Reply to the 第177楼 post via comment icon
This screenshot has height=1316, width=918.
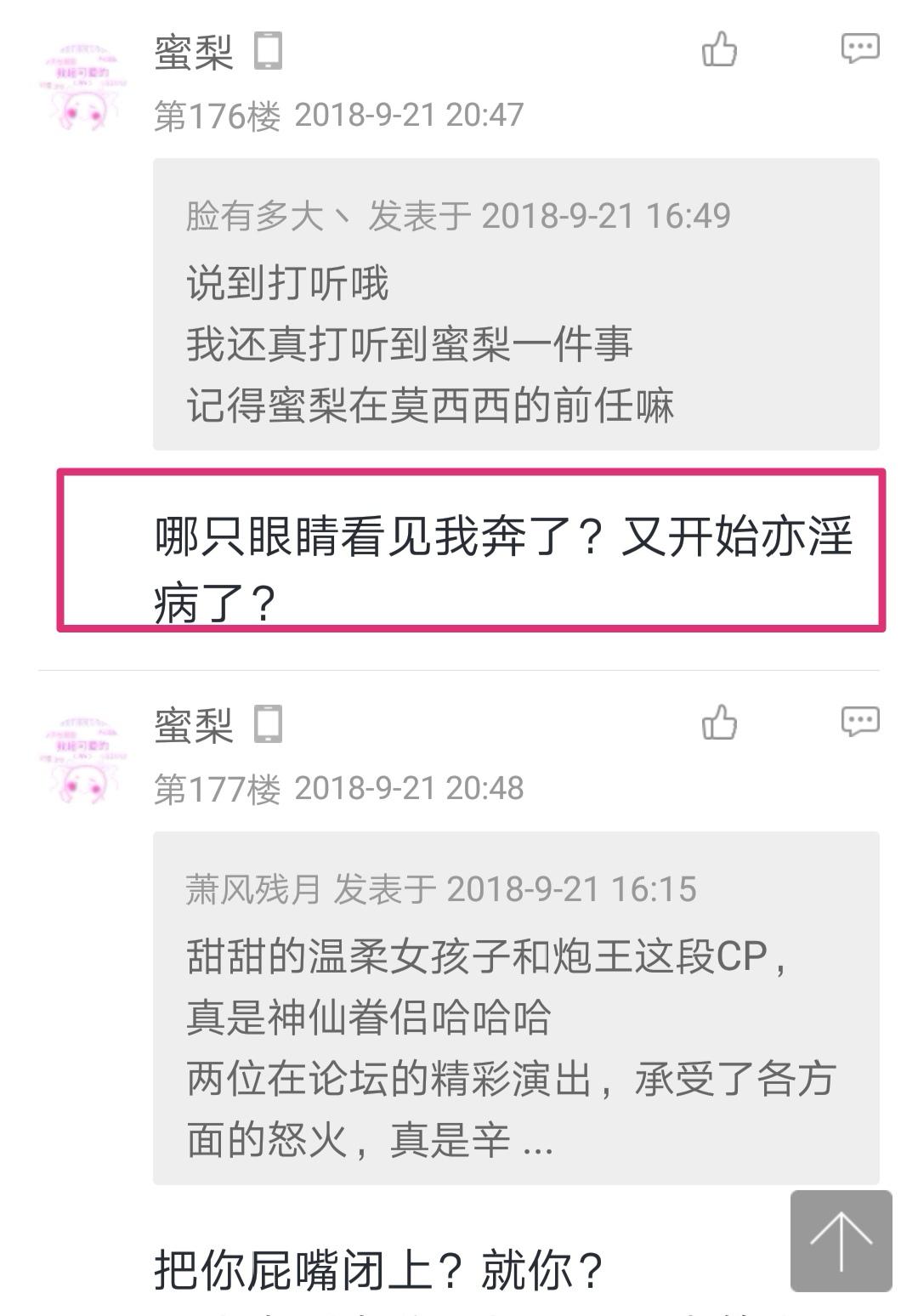tap(859, 722)
